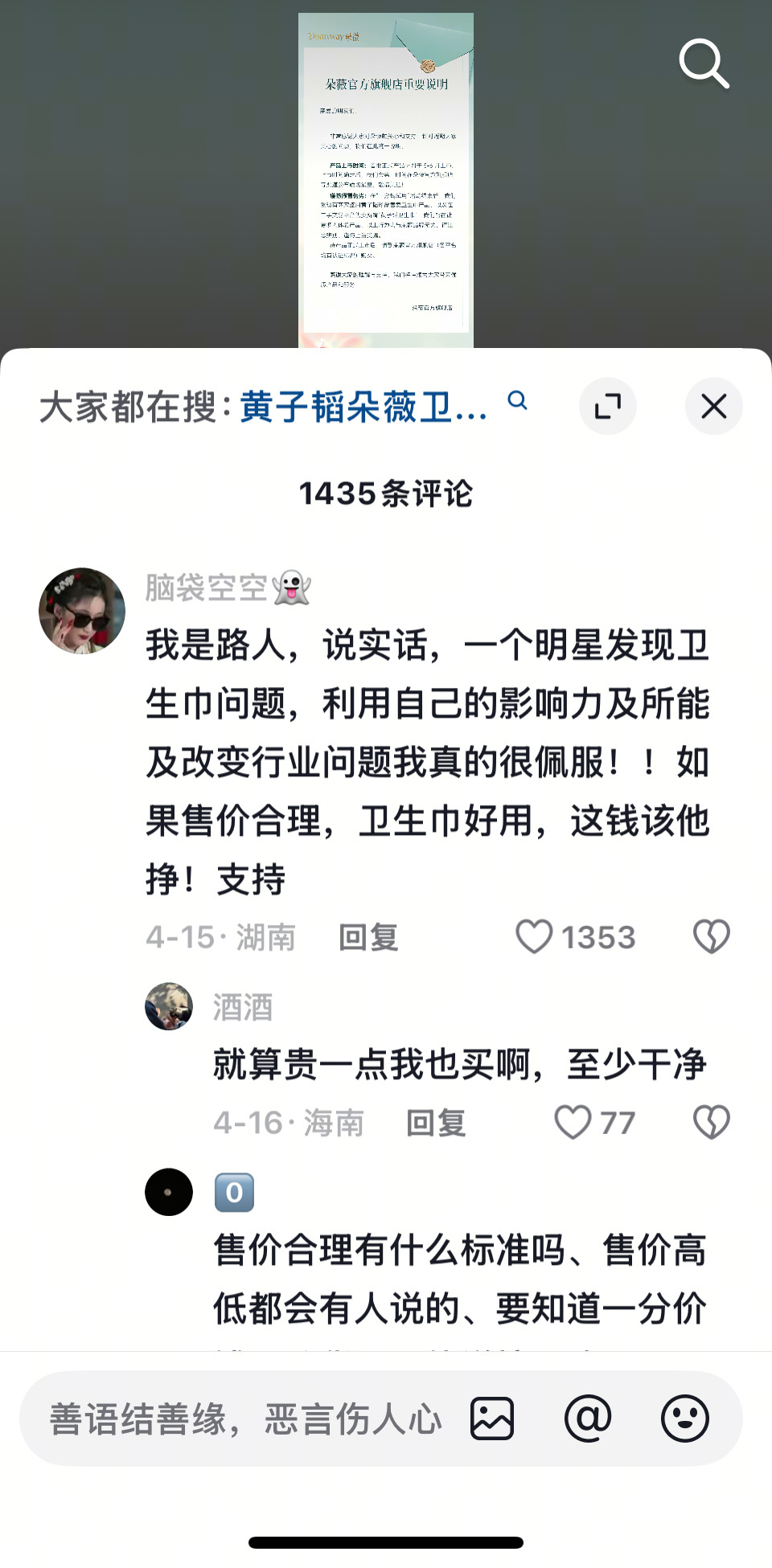View the posted image behind the comments
The image size is (772, 1568).
(x=386, y=180)
